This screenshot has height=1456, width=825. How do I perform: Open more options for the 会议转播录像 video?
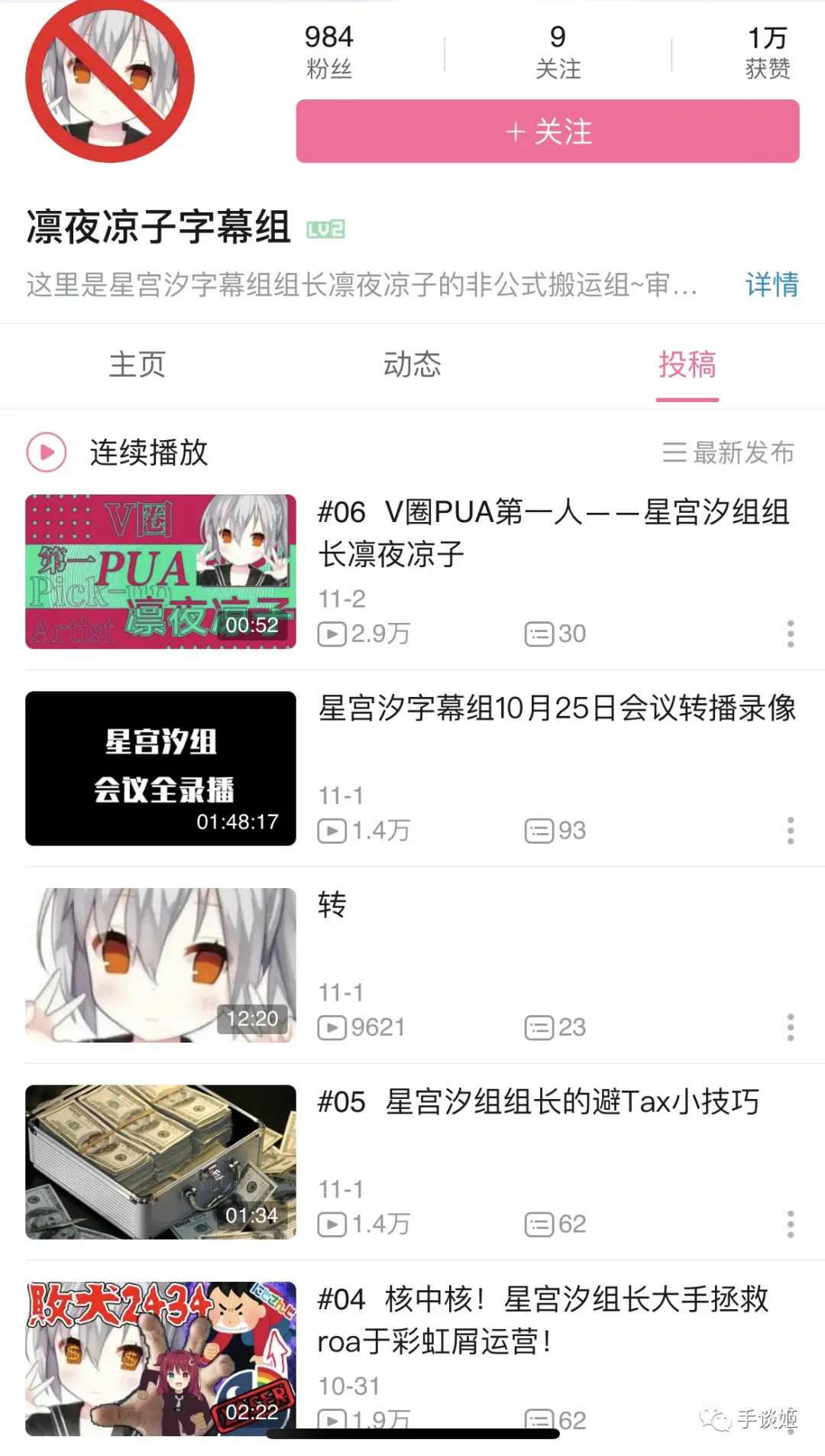(790, 831)
